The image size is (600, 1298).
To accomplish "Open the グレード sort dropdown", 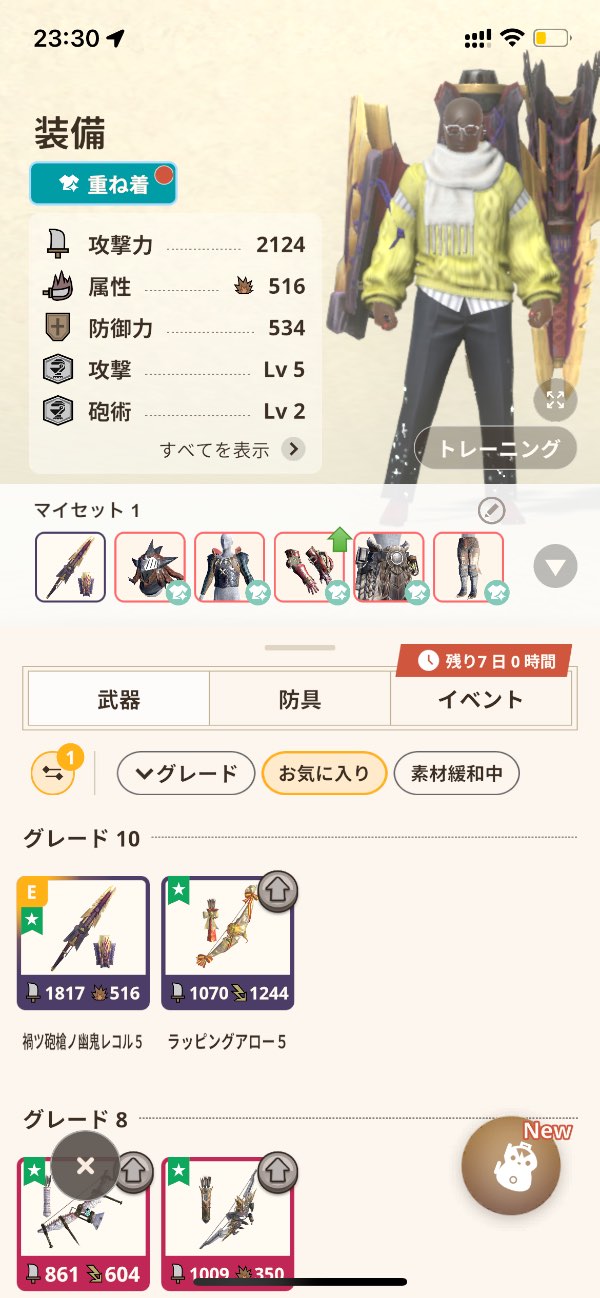I will click(186, 772).
